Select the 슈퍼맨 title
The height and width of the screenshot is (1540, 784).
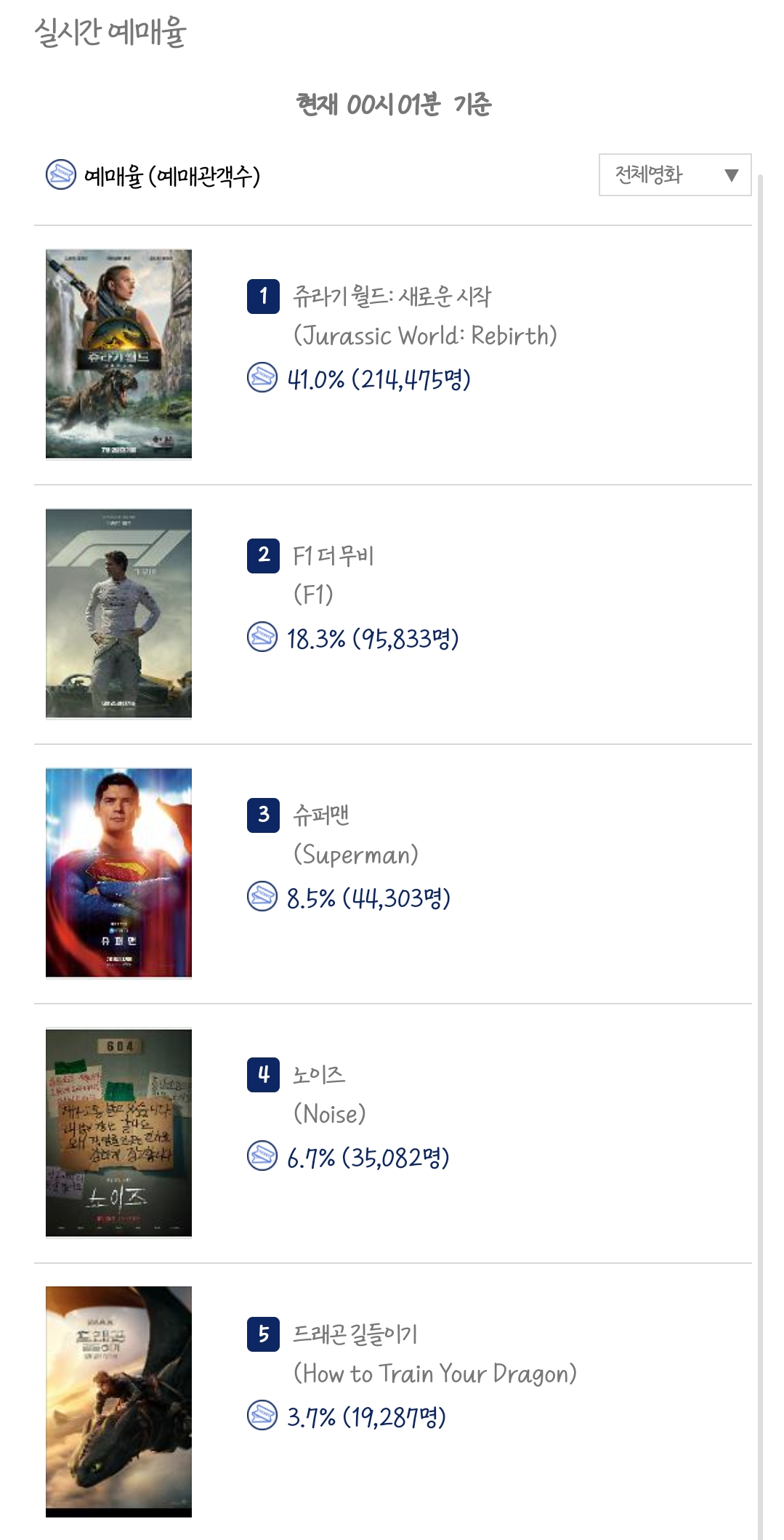click(321, 815)
